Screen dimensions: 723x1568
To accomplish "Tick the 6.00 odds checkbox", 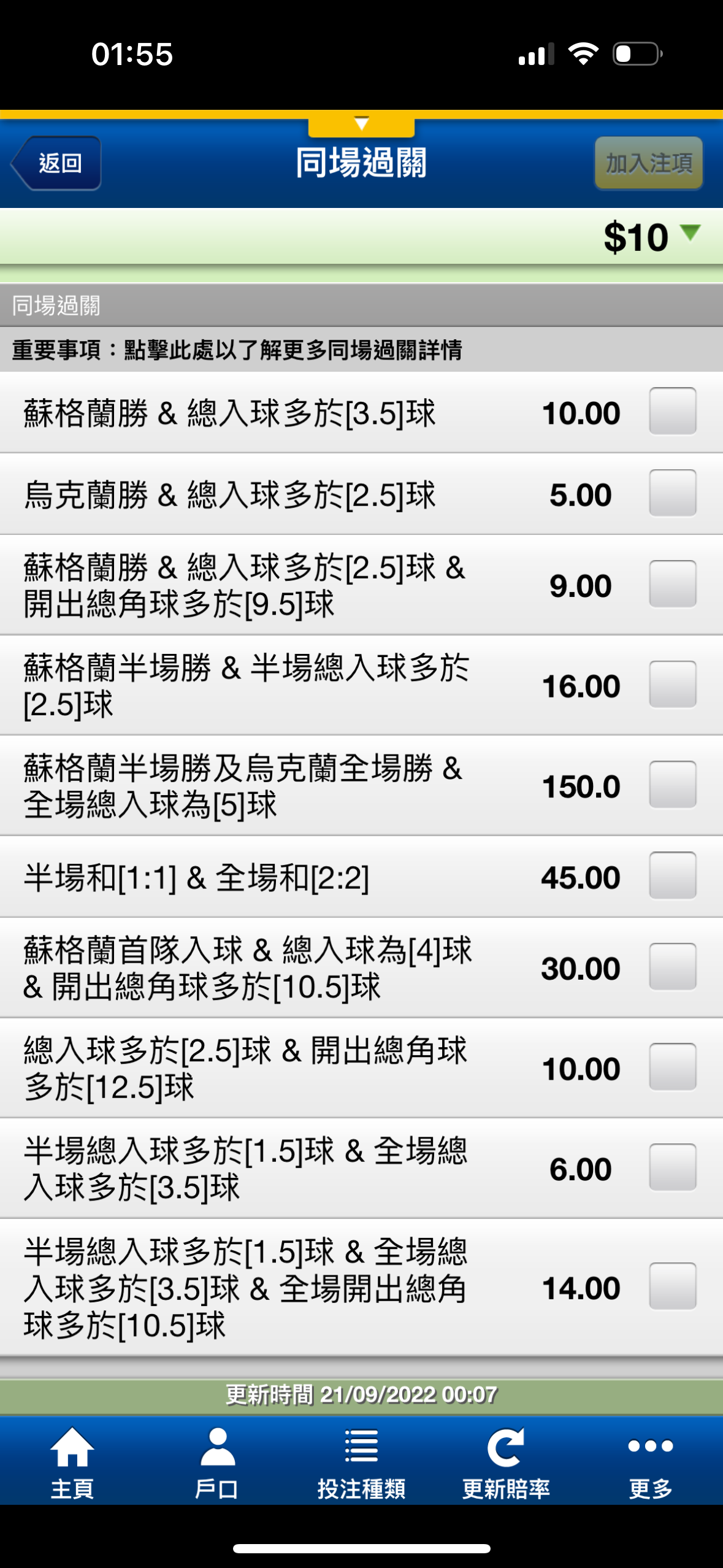I will tap(673, 1167).
